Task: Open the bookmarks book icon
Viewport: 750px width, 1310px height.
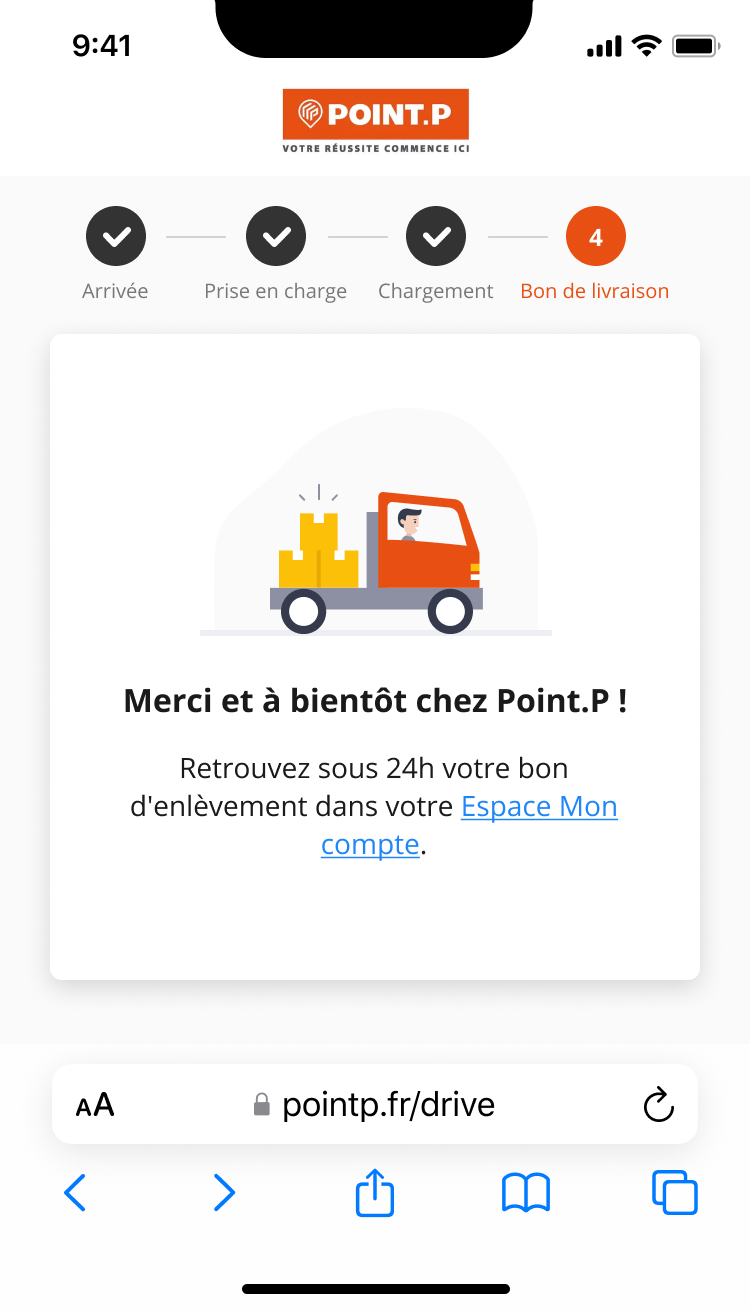Action: (x=525, y=1193)
